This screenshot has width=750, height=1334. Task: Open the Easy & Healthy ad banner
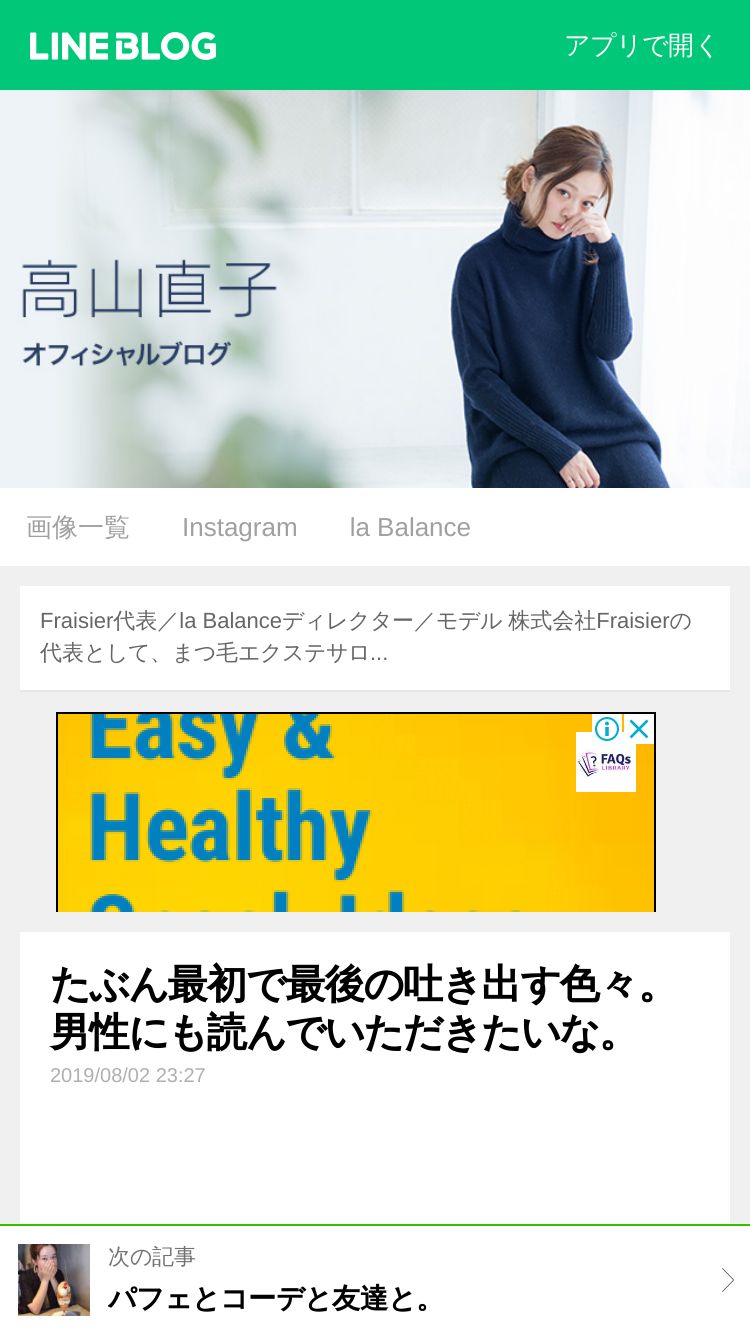[356, 812]
